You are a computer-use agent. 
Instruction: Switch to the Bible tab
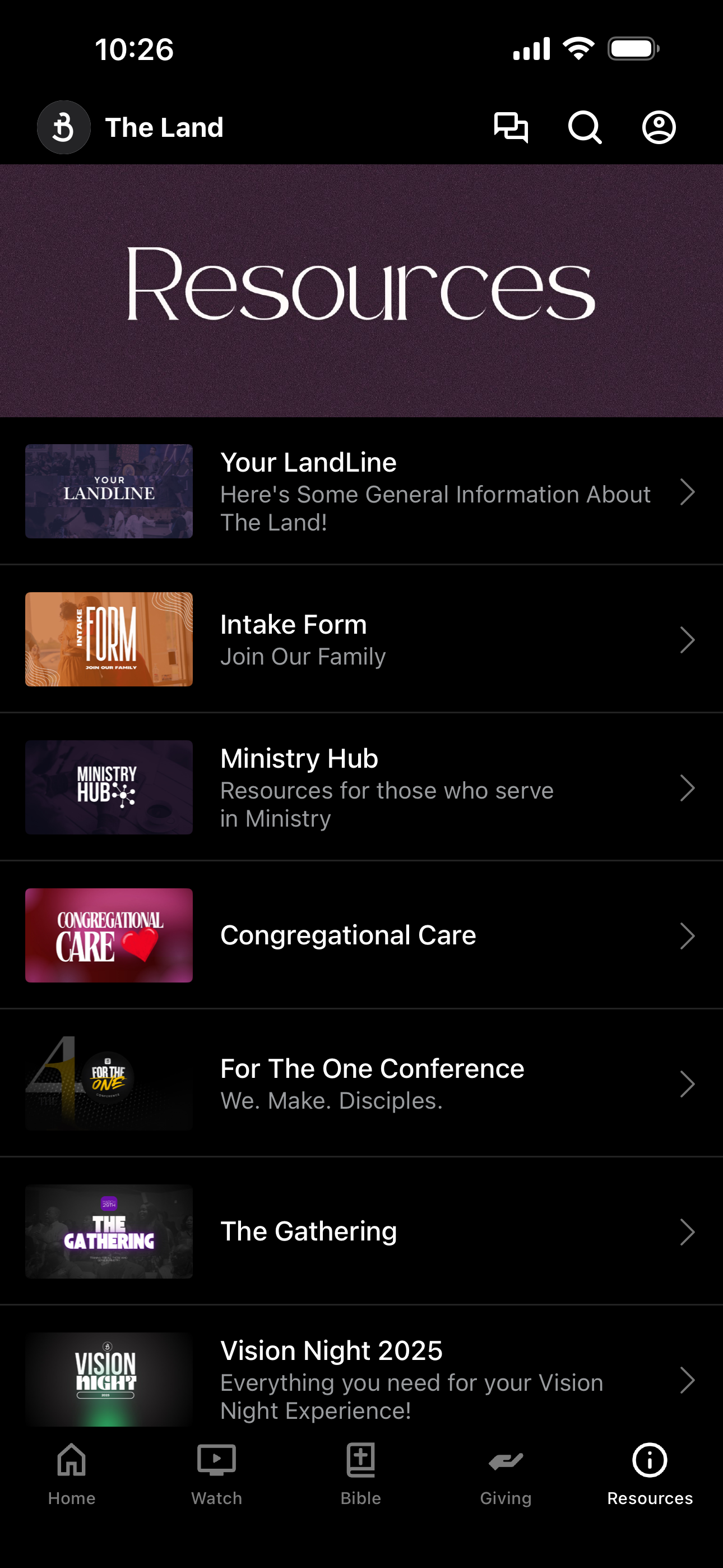[361, 1474]
